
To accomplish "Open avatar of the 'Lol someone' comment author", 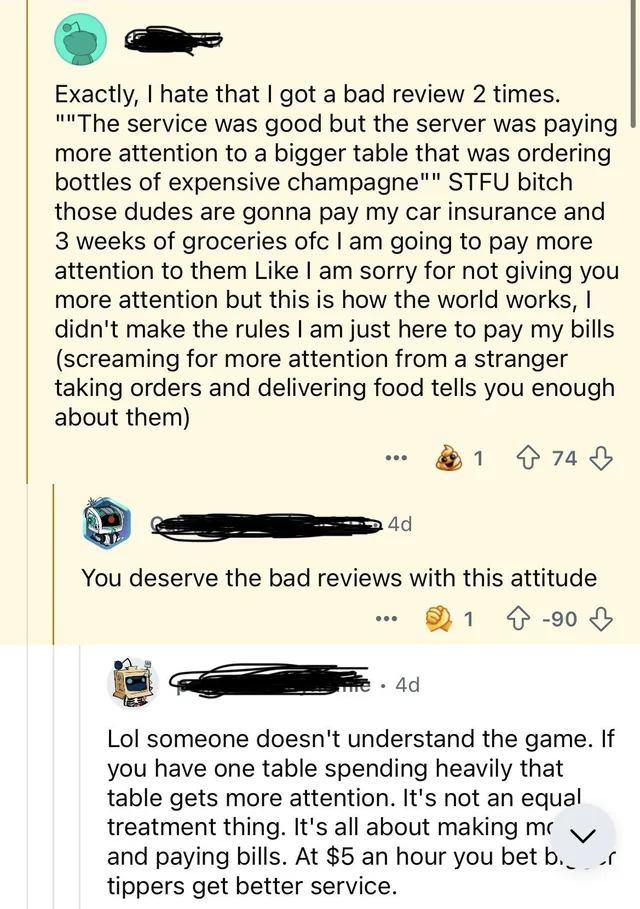I will tap(133, 682).
